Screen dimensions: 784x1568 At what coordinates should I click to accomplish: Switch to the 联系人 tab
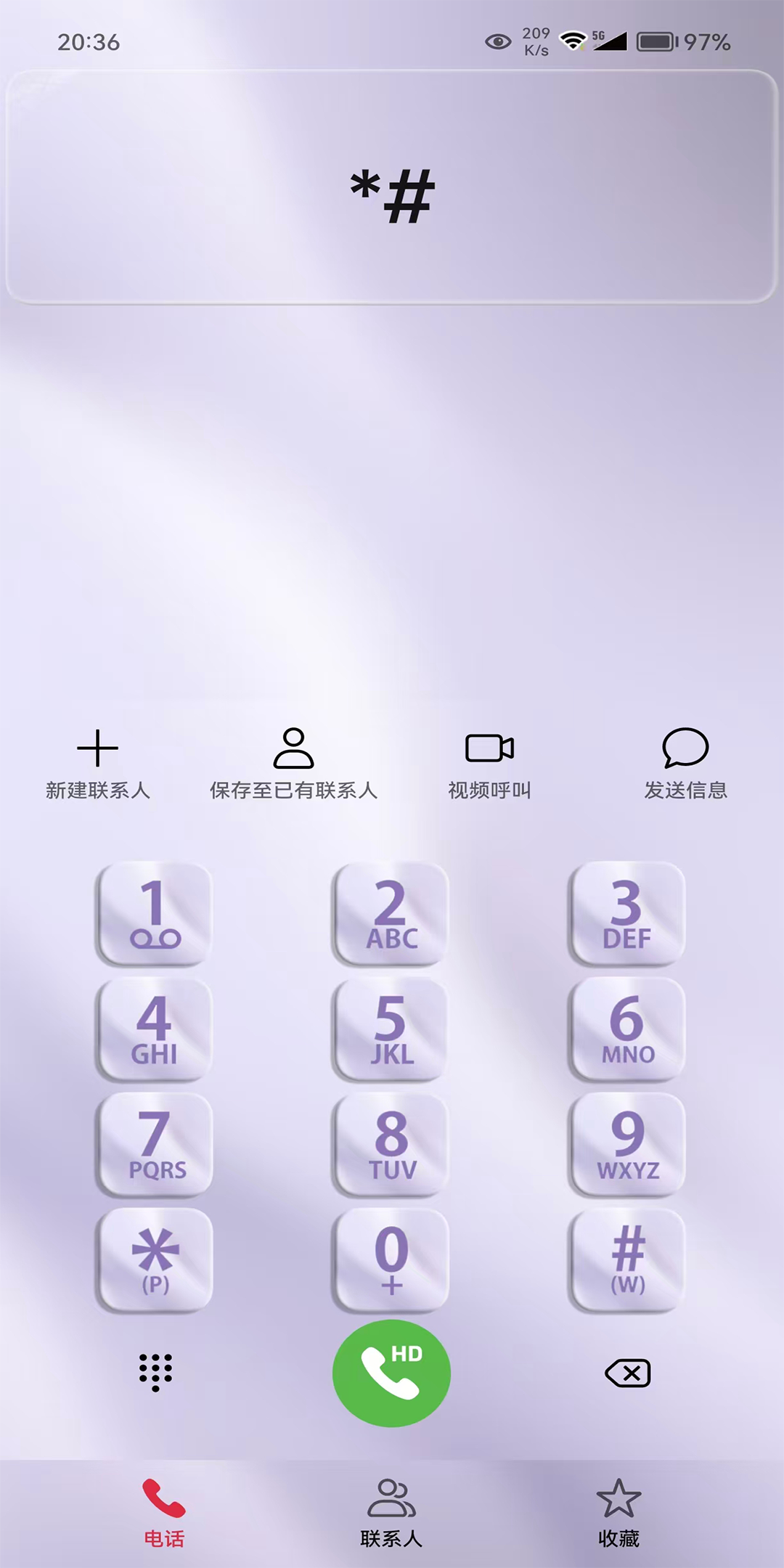coord(391,1513)
